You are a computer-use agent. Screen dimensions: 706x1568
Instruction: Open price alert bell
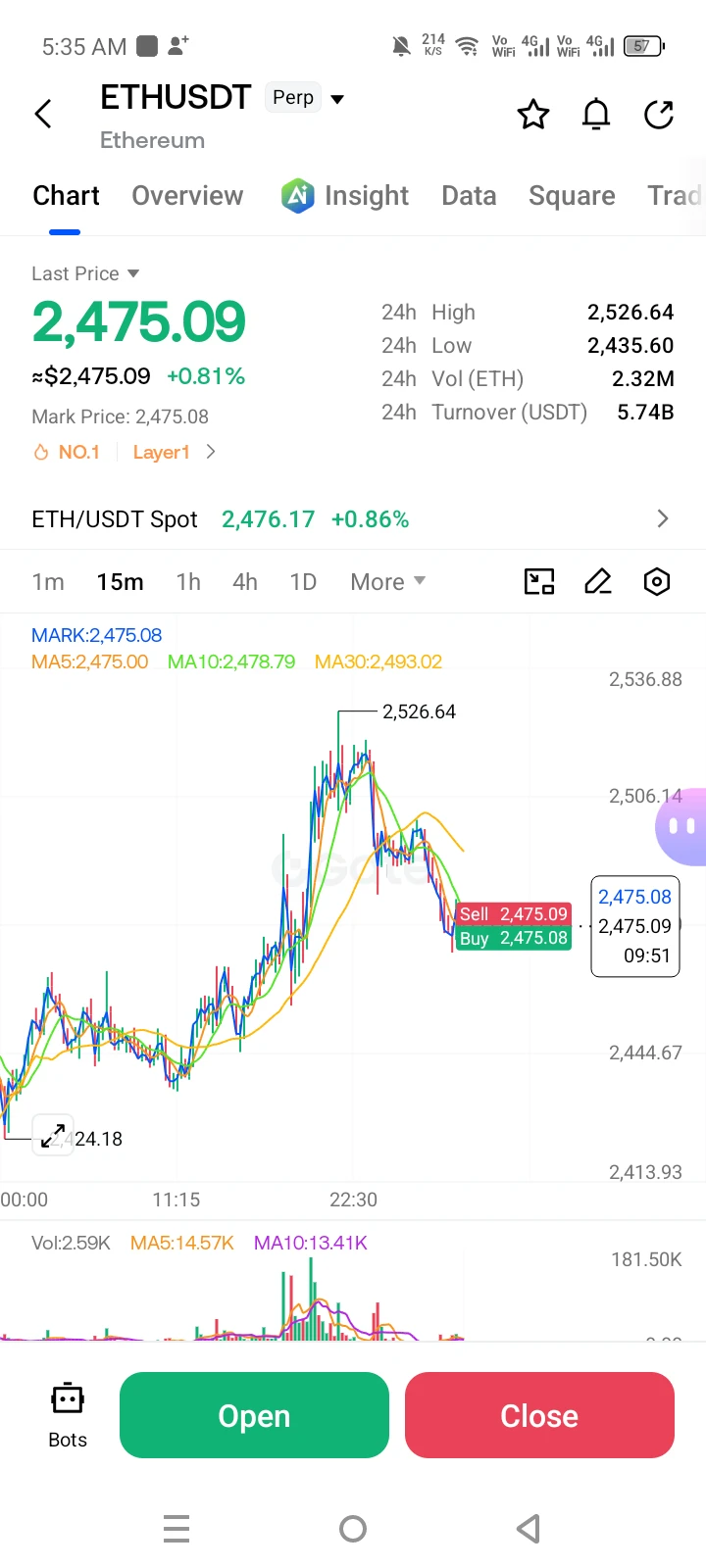(x=596, y=115)
